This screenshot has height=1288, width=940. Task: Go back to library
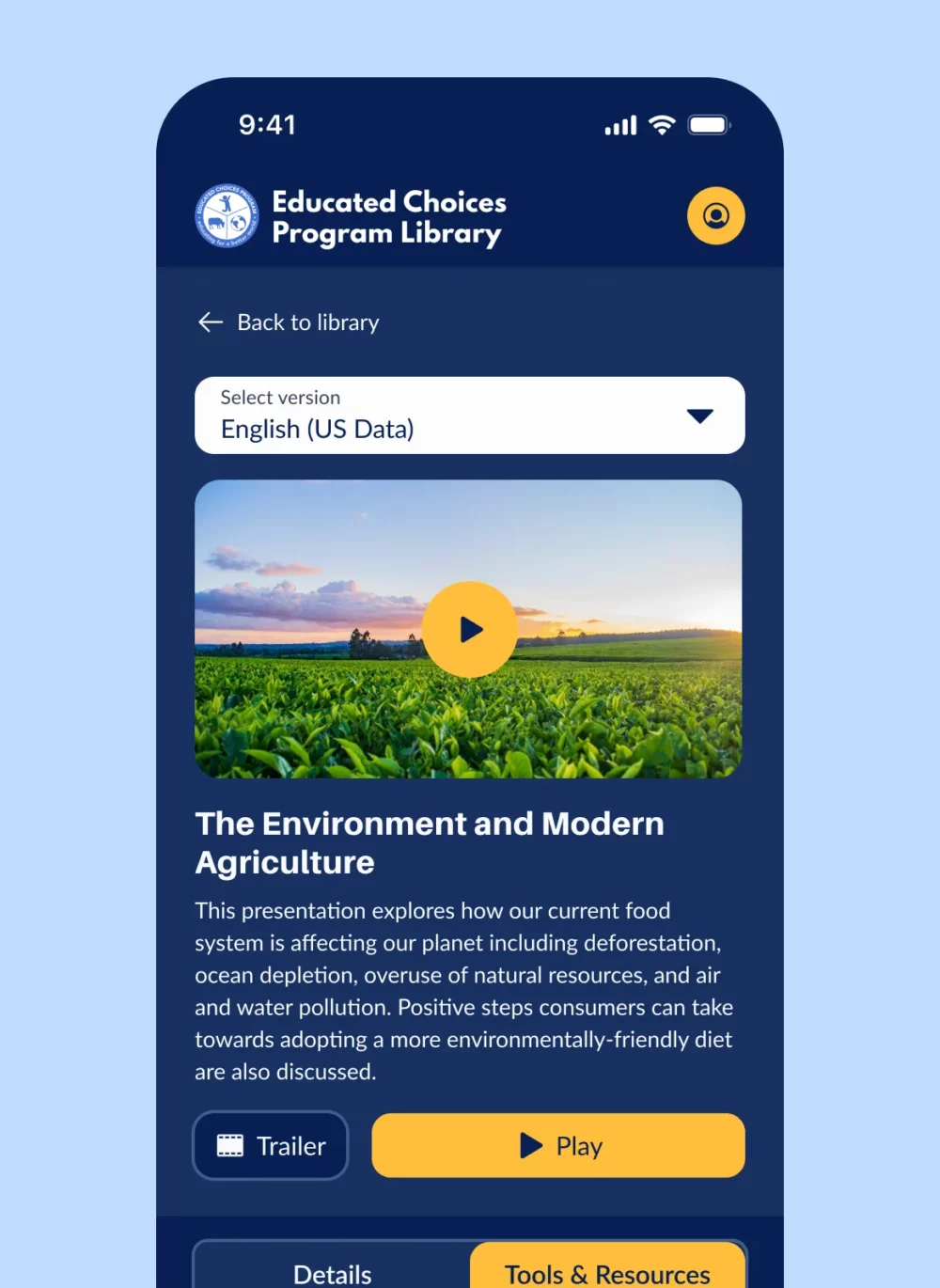point(289,322)
